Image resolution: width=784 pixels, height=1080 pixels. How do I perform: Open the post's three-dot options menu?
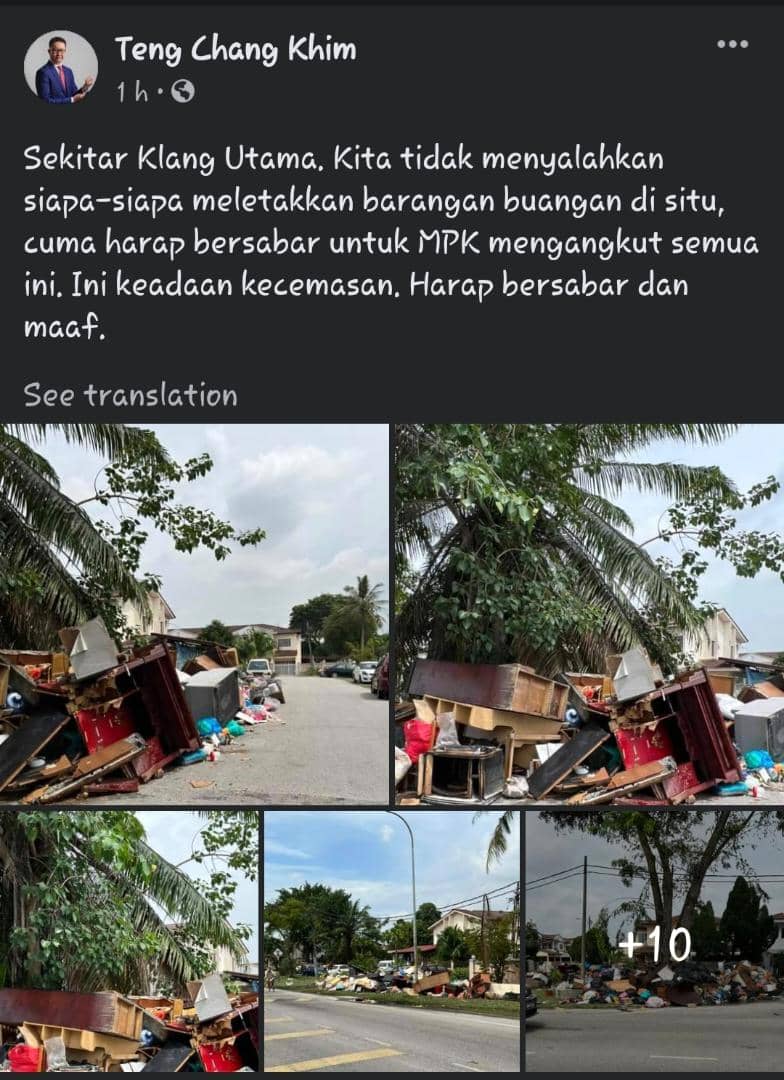pyautogui.click(x=732, y=45)
